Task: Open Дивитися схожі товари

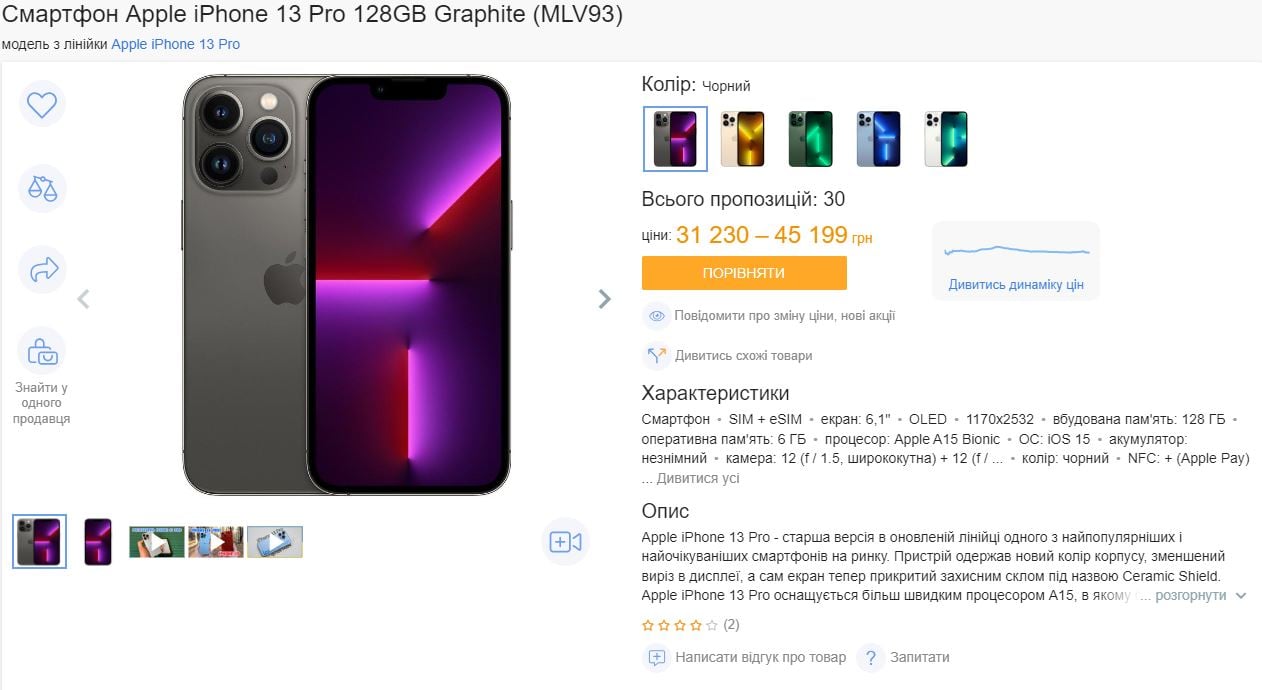Action: [742, 356]
